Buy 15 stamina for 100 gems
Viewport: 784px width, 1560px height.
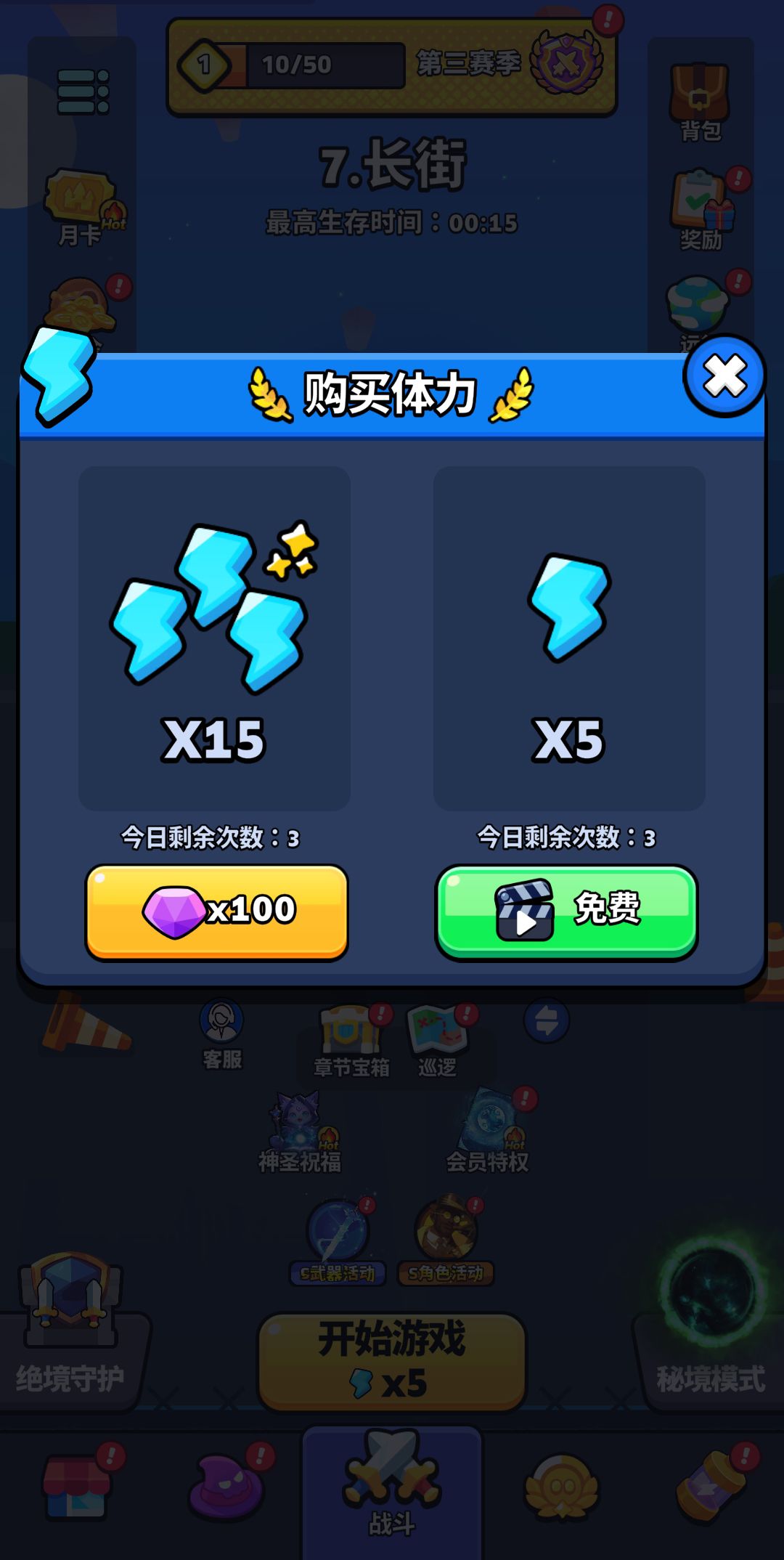217,912
